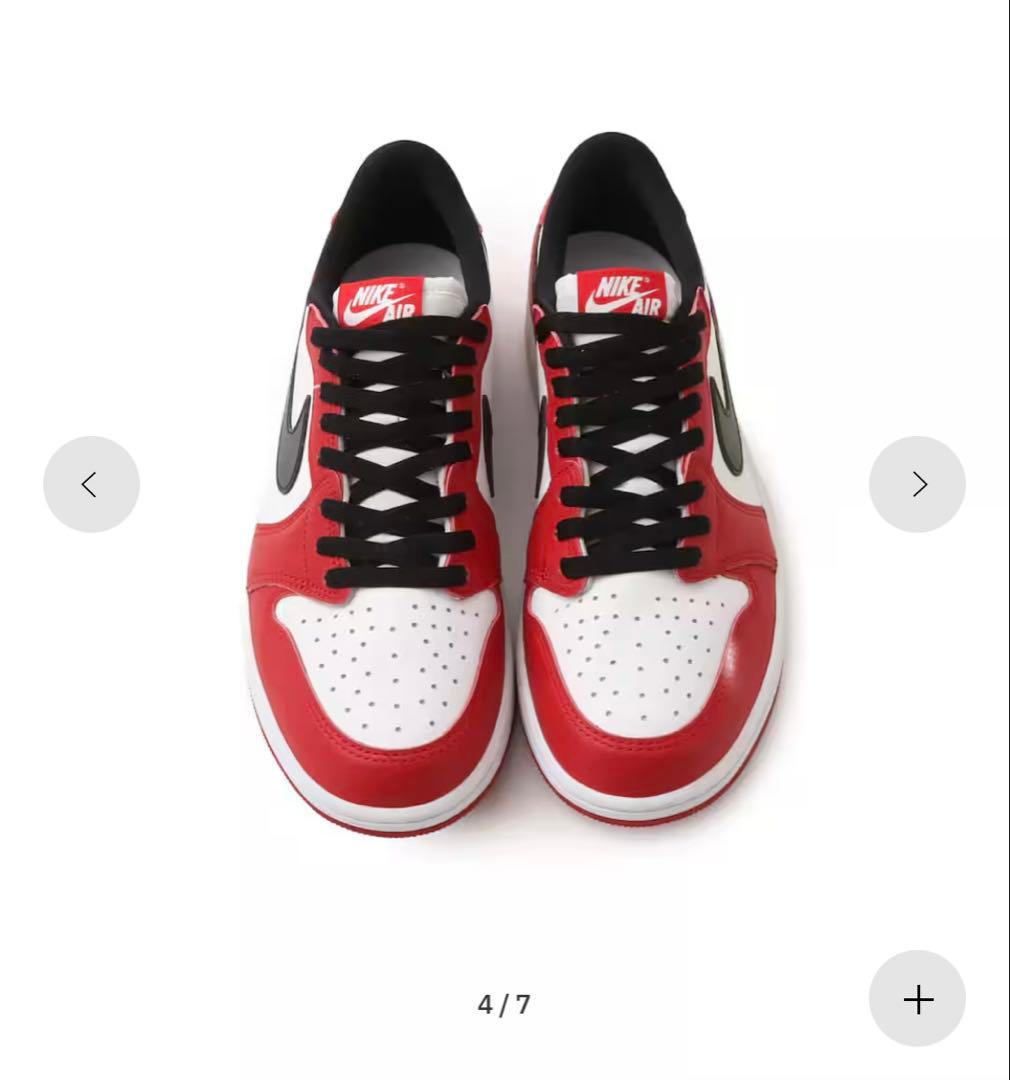Click the sneaker product photo
The image size is (1010, 1080).
505,500
